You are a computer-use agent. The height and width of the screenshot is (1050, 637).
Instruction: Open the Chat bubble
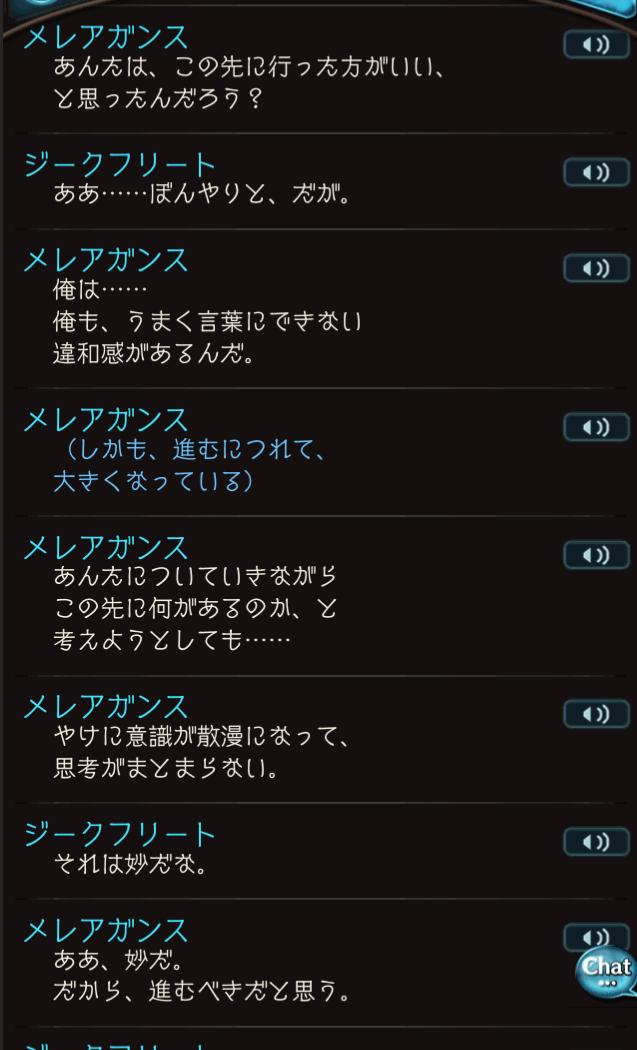pos(606,970)
